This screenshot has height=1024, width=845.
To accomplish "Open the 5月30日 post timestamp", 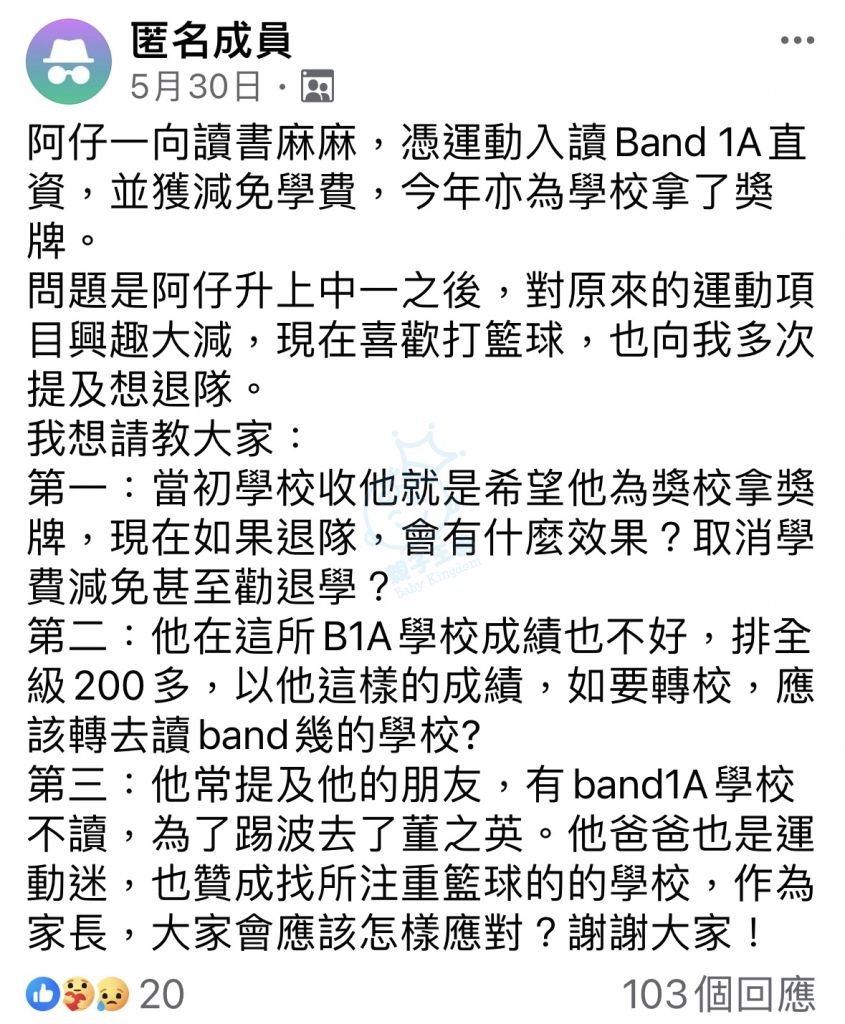I will point(196,87).
